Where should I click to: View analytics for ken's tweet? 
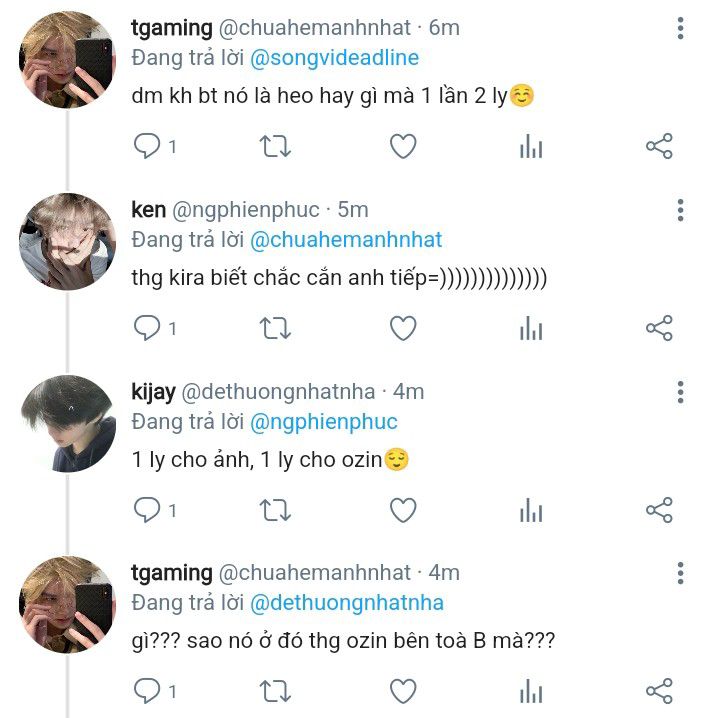pos(531,328)
